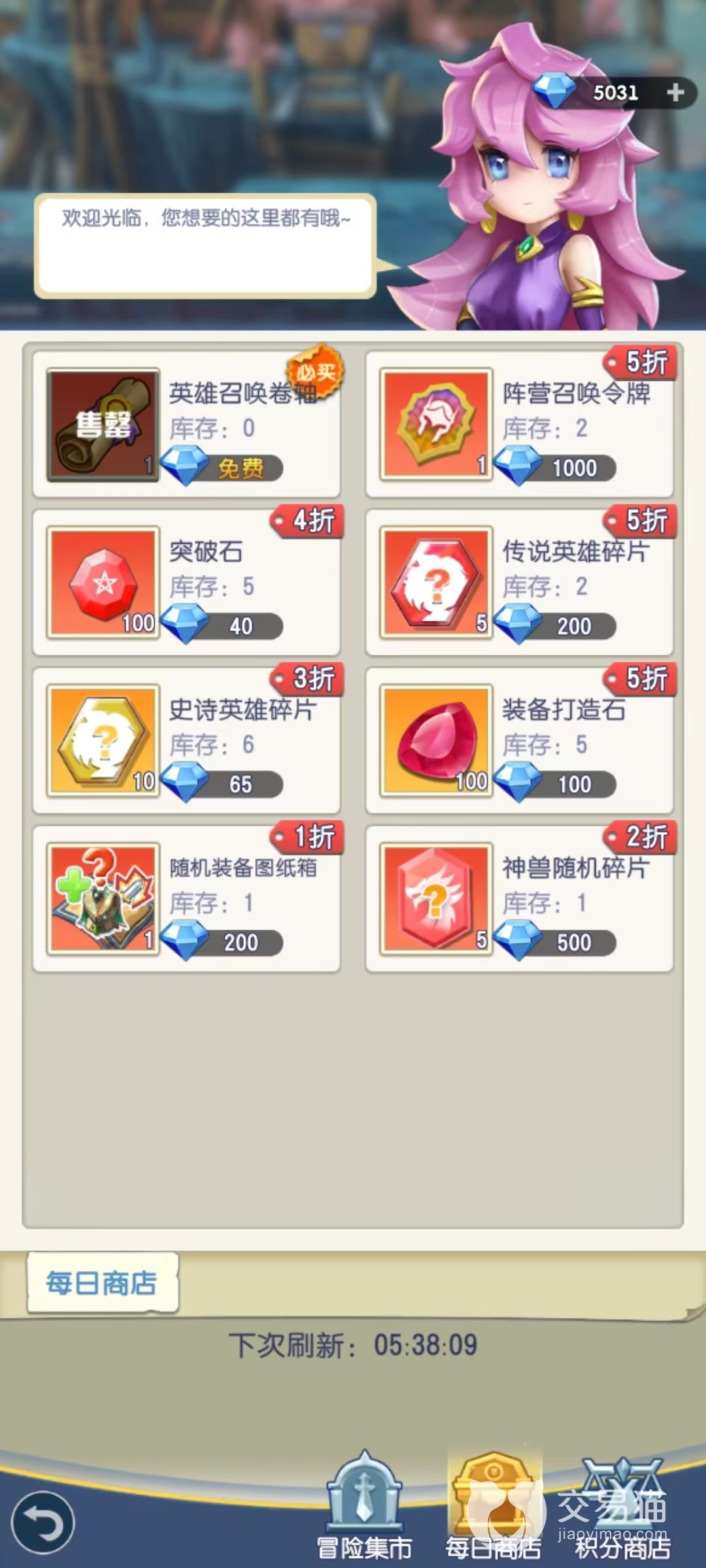The image size is (706, 1568).
Task: Select the 突破石 item card
Action: [186, 583]
